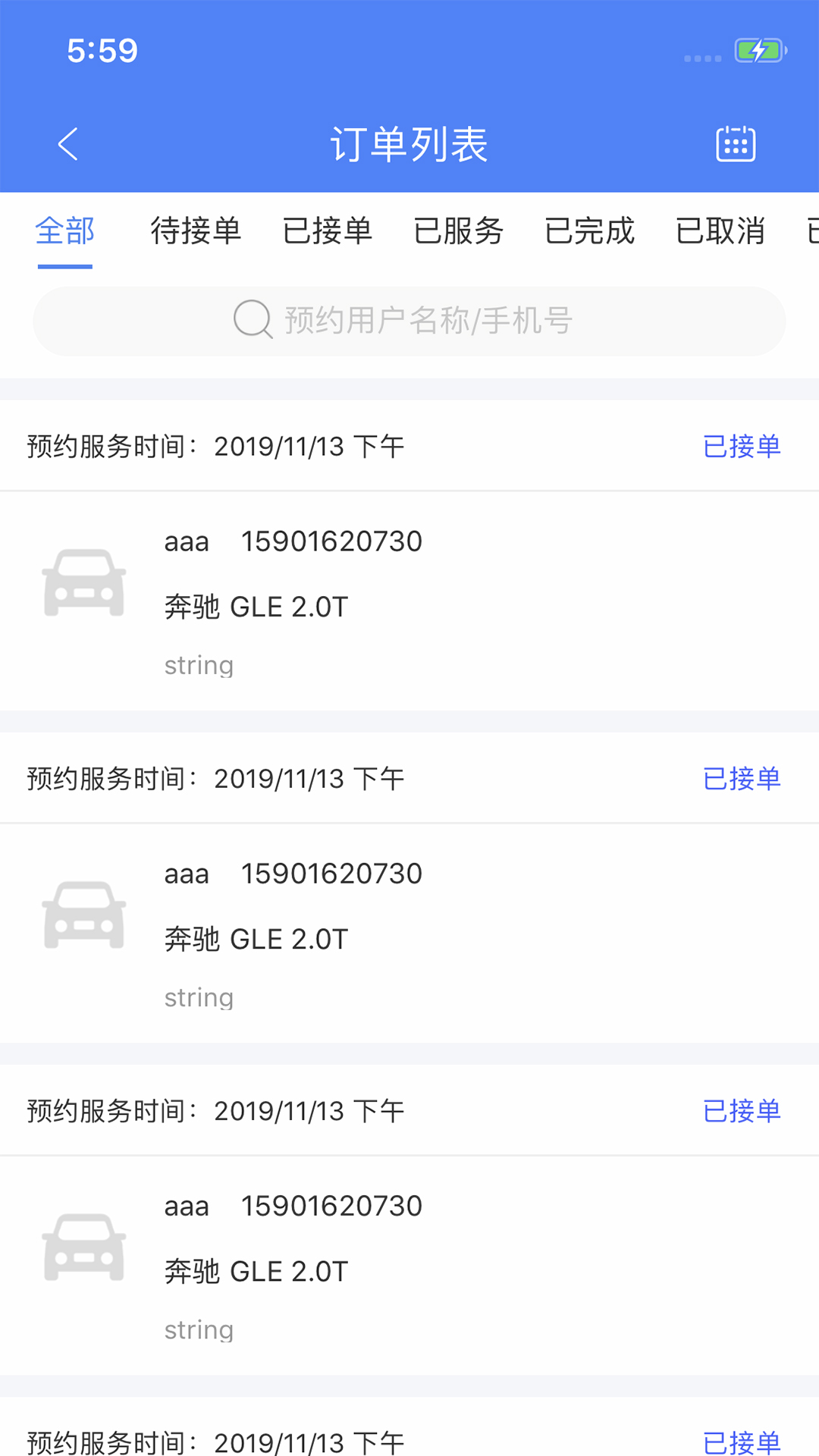Go back using the header arrow
819x1456 pixels.
click(x=68, y=144)
